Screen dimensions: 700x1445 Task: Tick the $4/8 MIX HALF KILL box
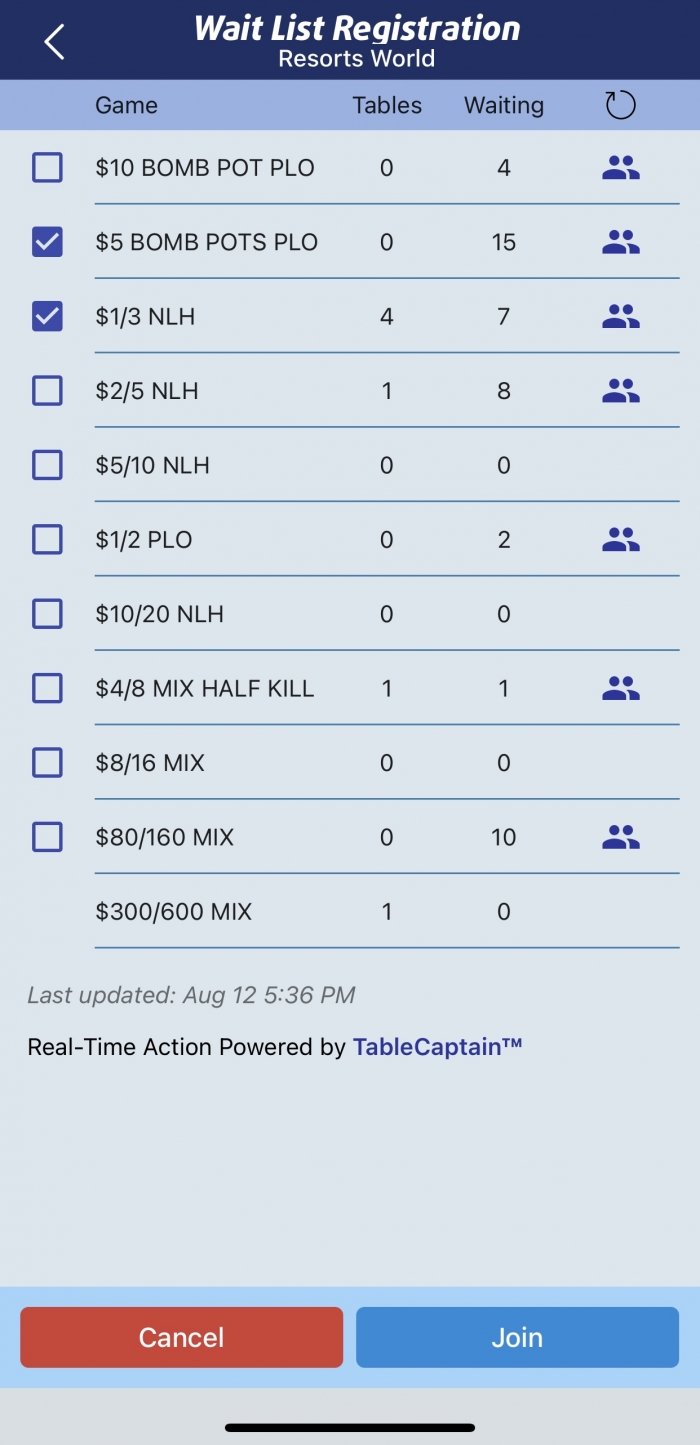click(x=47, y=688)
